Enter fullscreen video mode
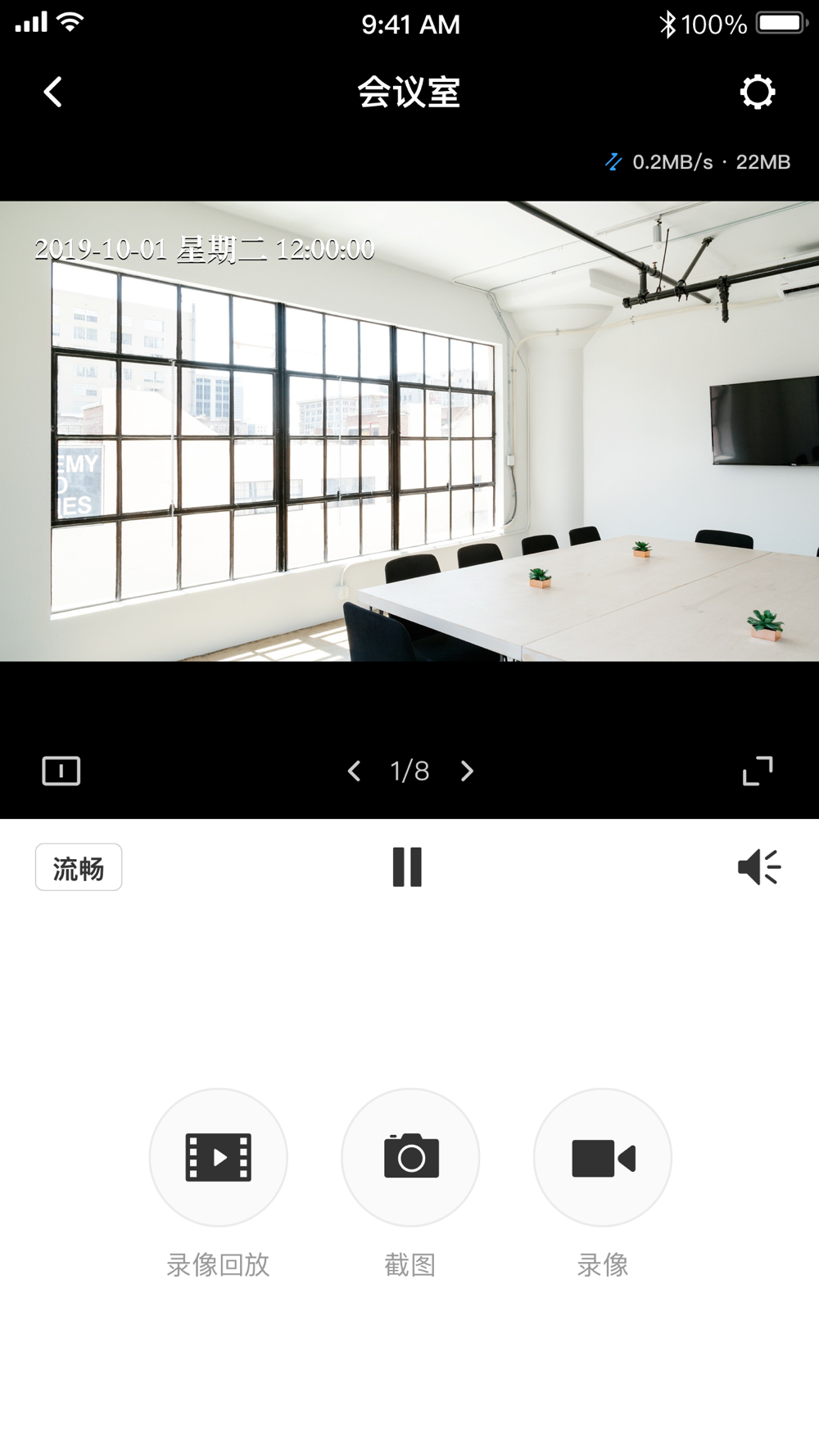This screenshot has height=1456, width=819. pyautogui.click(x=758, y=771)
